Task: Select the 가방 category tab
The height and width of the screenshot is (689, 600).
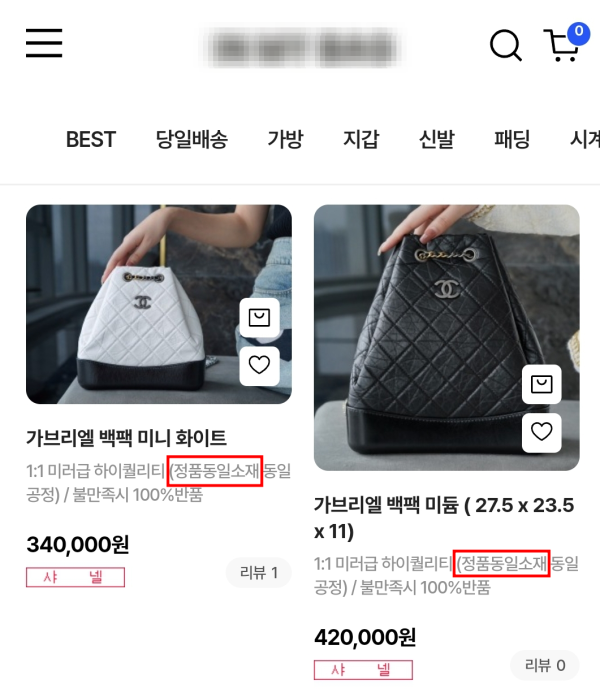Action: coord(285,140)
